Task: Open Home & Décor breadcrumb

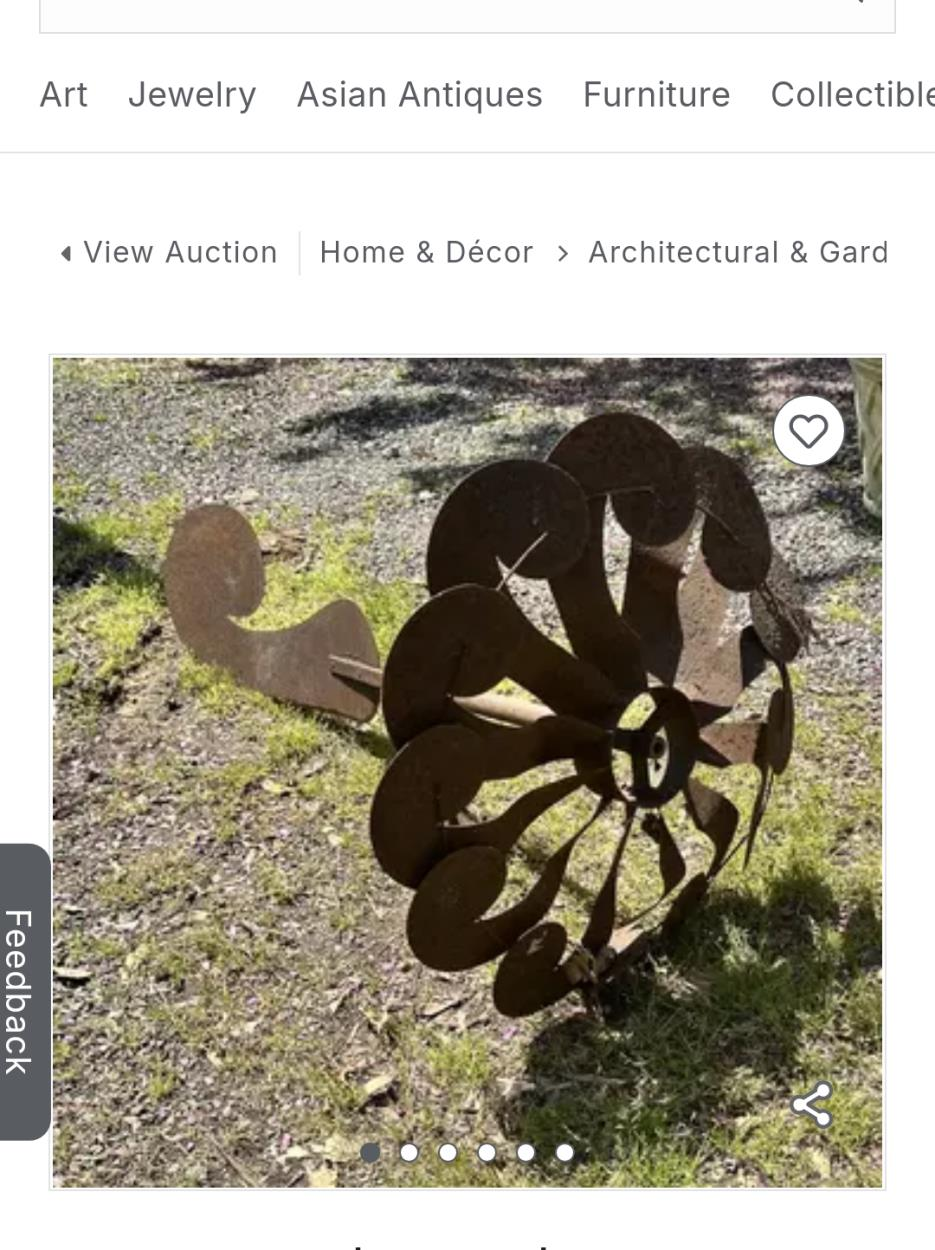Action: (426, 253)
